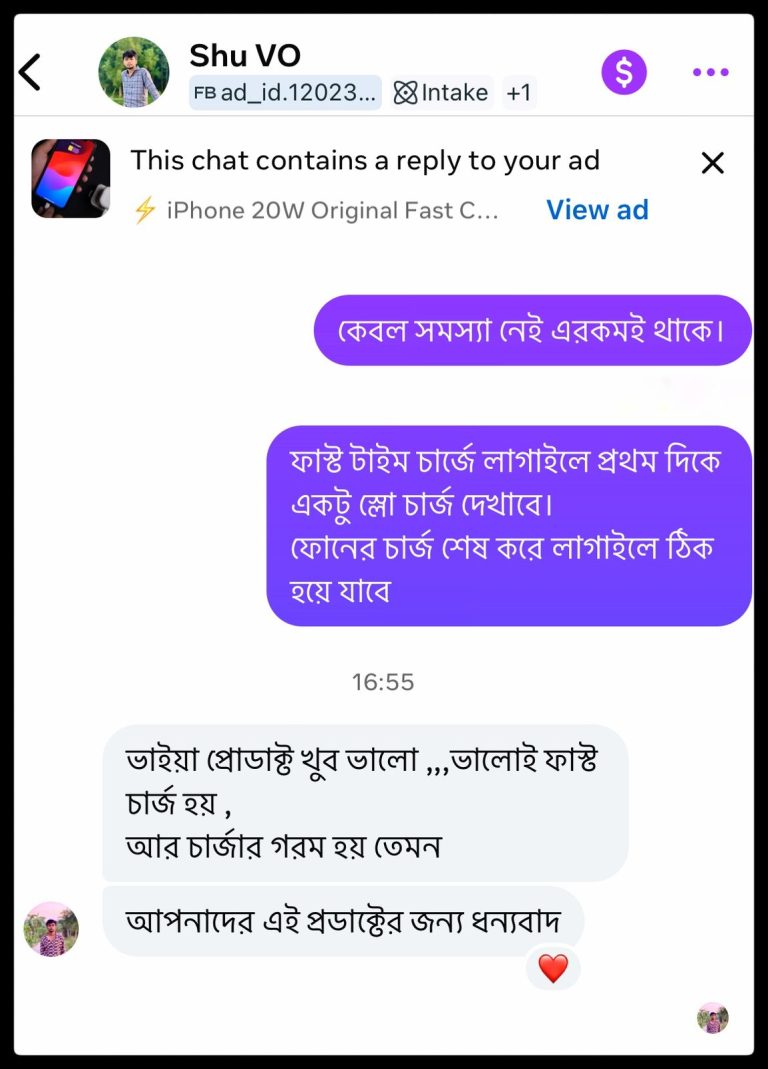Click the seen-receipt avatar at bottom right

713,1017
